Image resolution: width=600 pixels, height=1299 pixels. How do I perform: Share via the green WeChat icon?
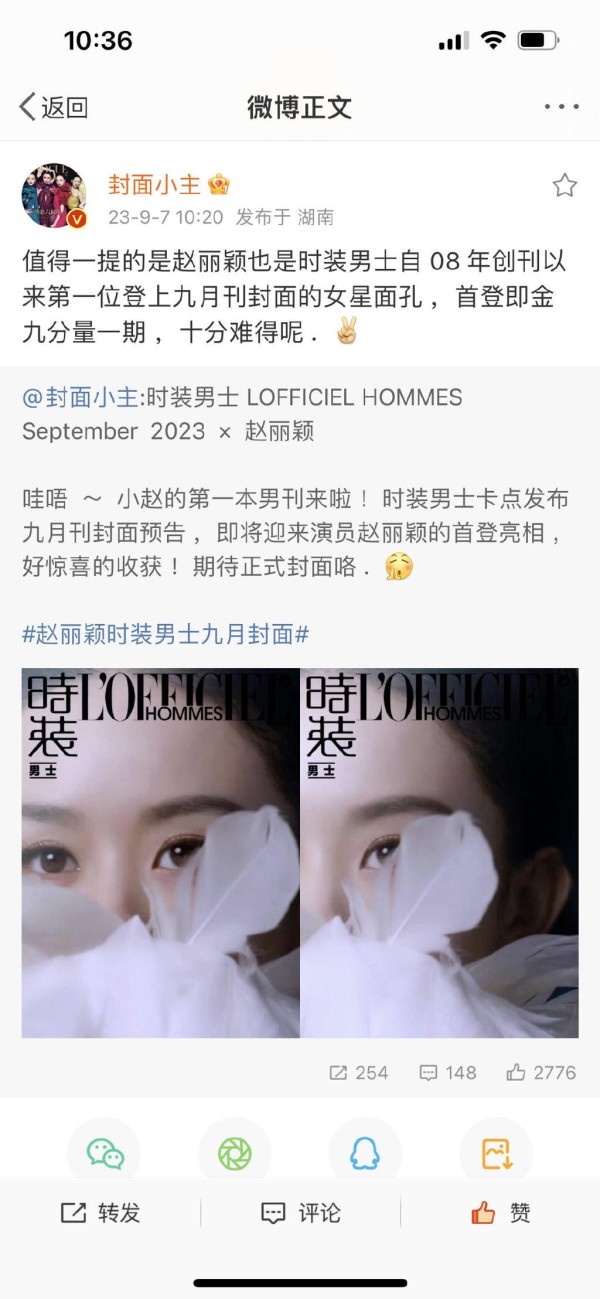pos(104,1153)
